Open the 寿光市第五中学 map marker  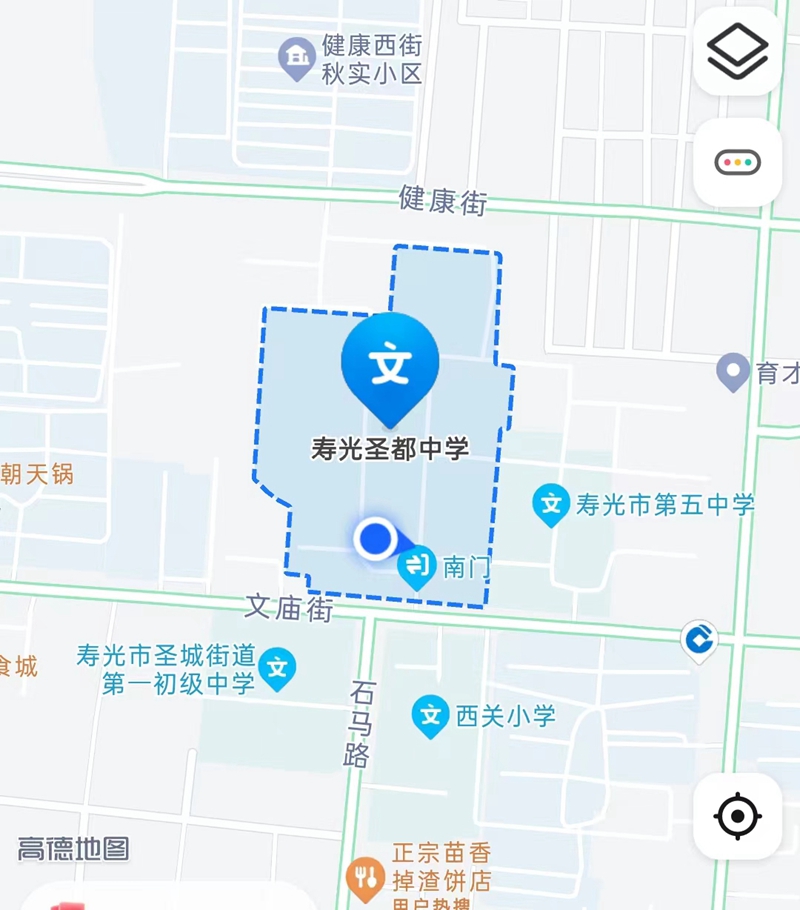551,505
